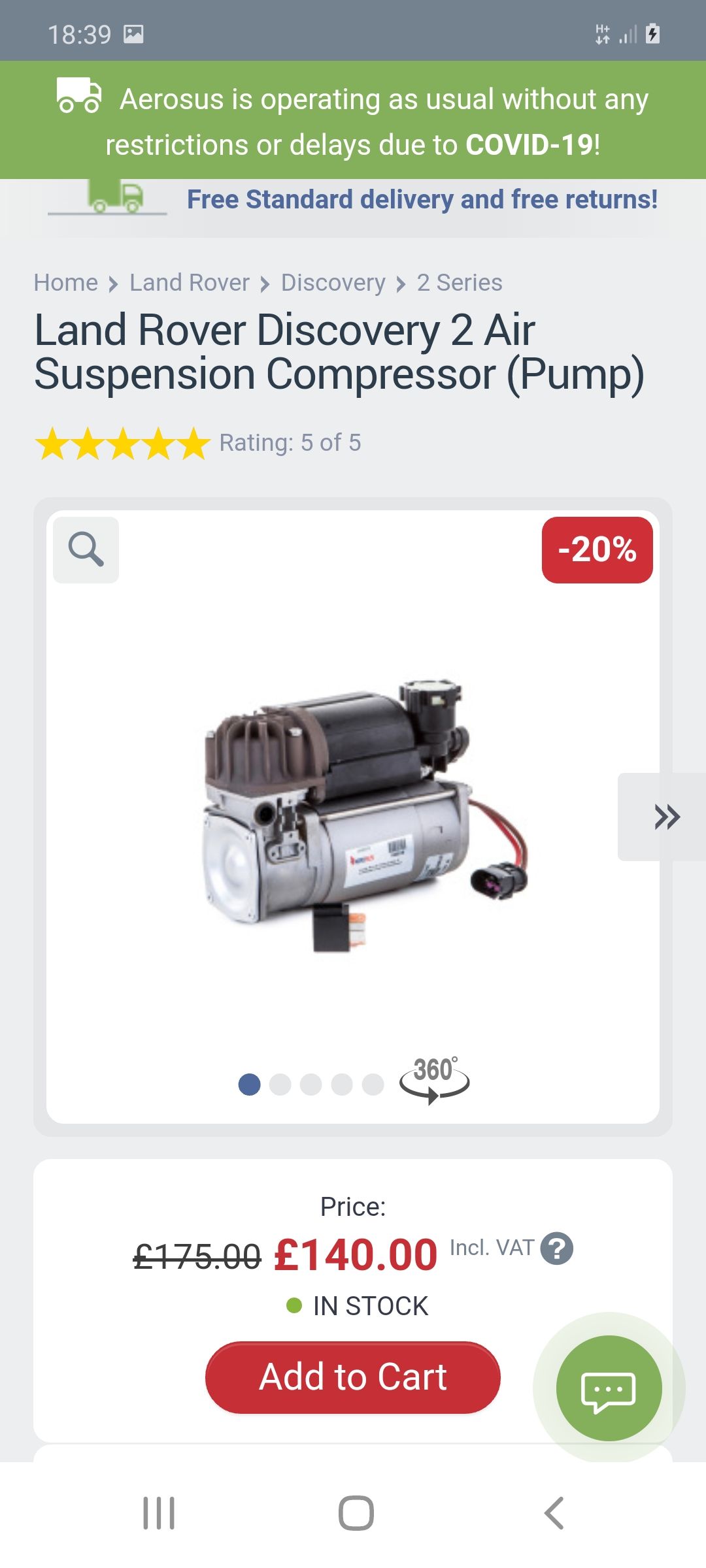Open Land Rover breadcrumb
Viewport: 706px width, 1568px height.
pyautogui.click(x=190, y=283)
